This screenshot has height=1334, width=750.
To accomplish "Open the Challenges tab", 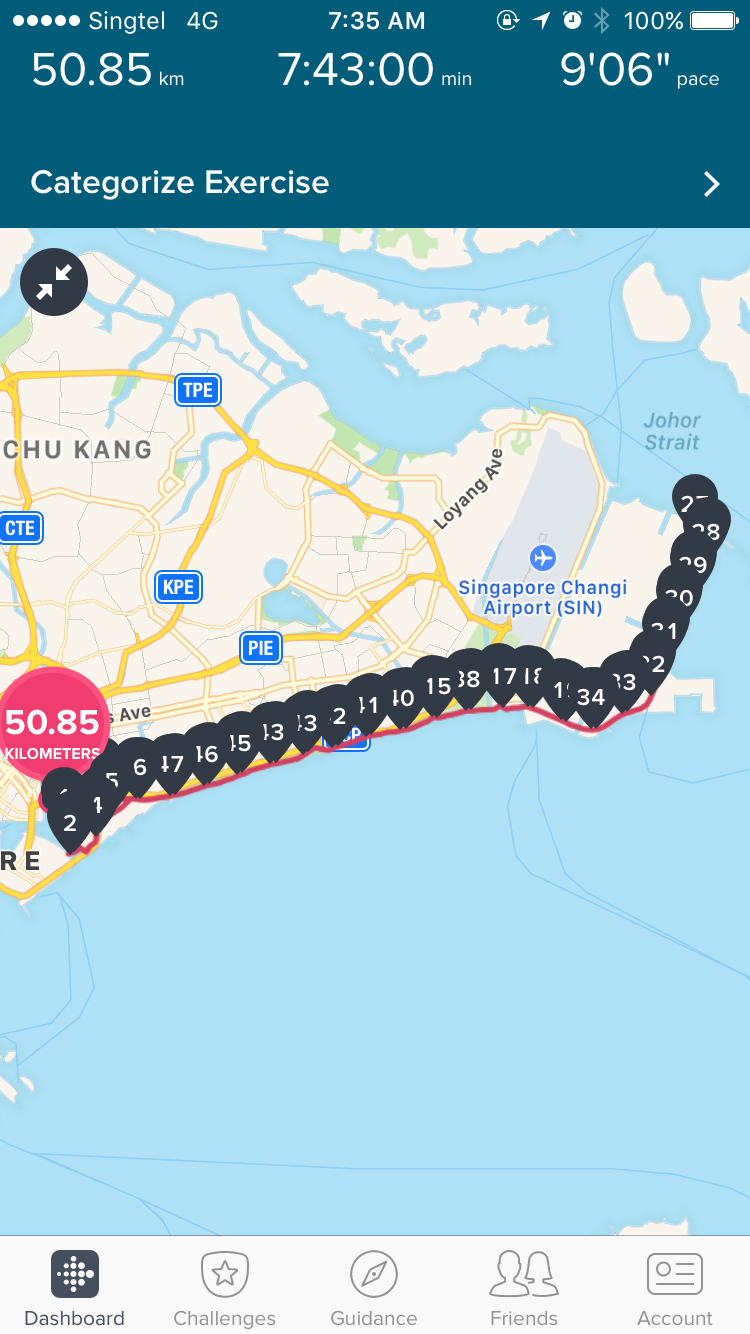I will pos(225,1288).
